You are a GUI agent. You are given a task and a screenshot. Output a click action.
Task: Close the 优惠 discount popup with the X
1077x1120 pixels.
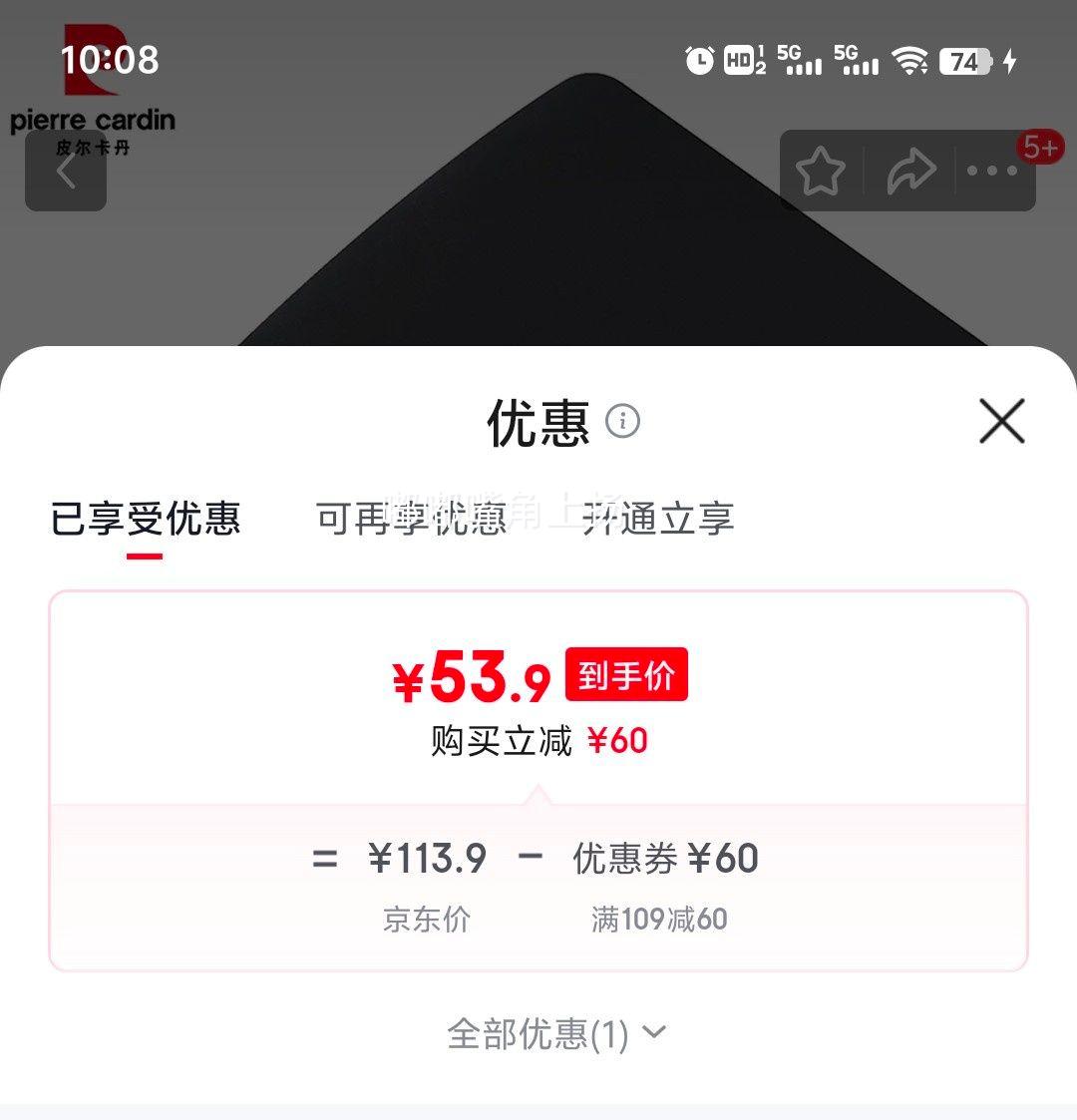coord(1001,421)
